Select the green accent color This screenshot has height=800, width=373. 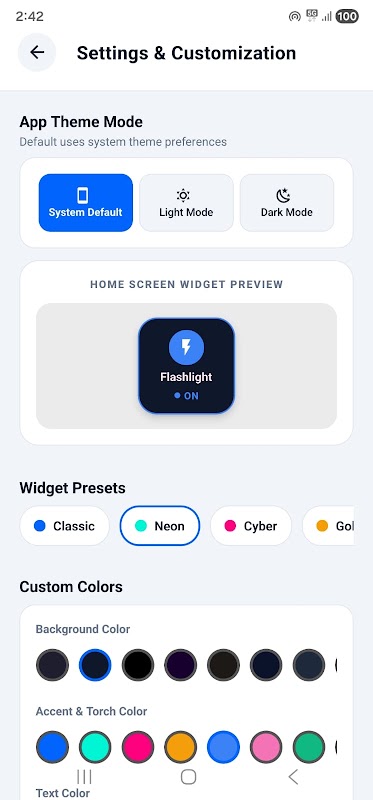point(309,747)
